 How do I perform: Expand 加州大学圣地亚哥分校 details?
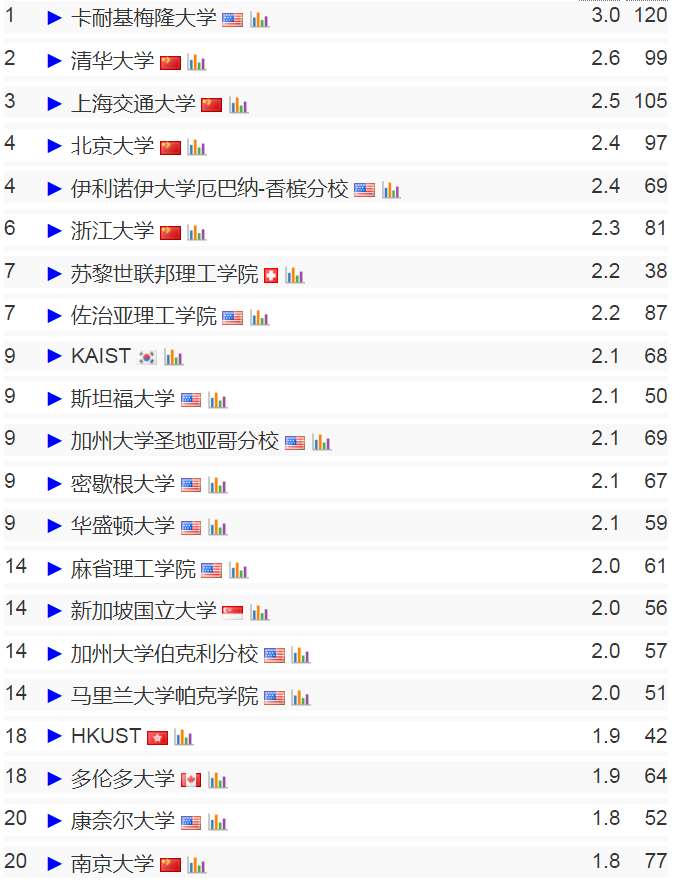tap(55, 442)
